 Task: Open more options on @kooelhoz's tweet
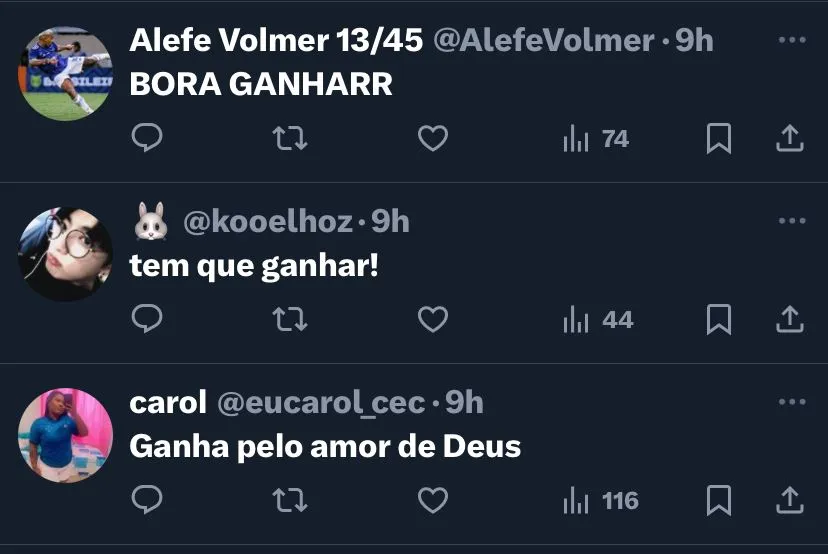(791, 222)
